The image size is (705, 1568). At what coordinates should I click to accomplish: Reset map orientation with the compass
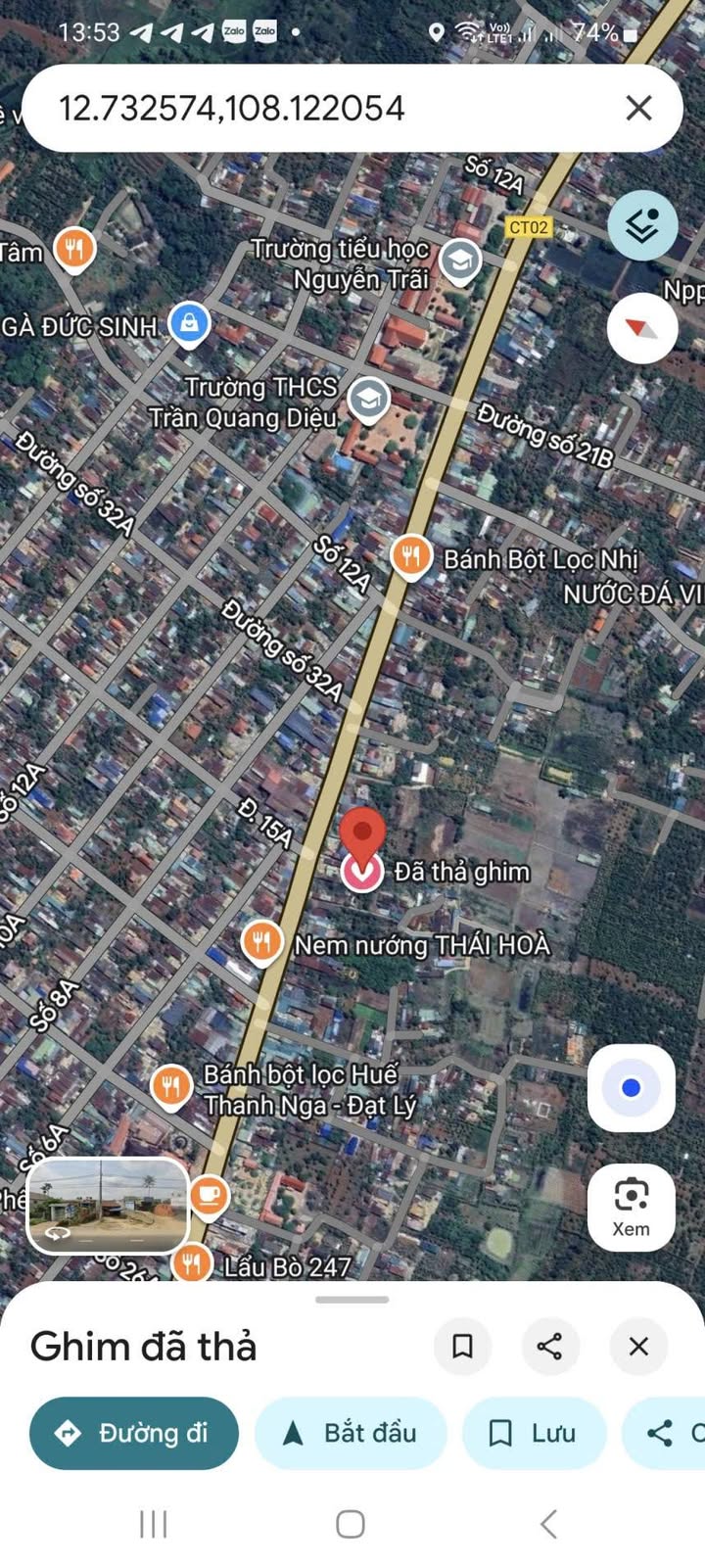coord(642,328)
